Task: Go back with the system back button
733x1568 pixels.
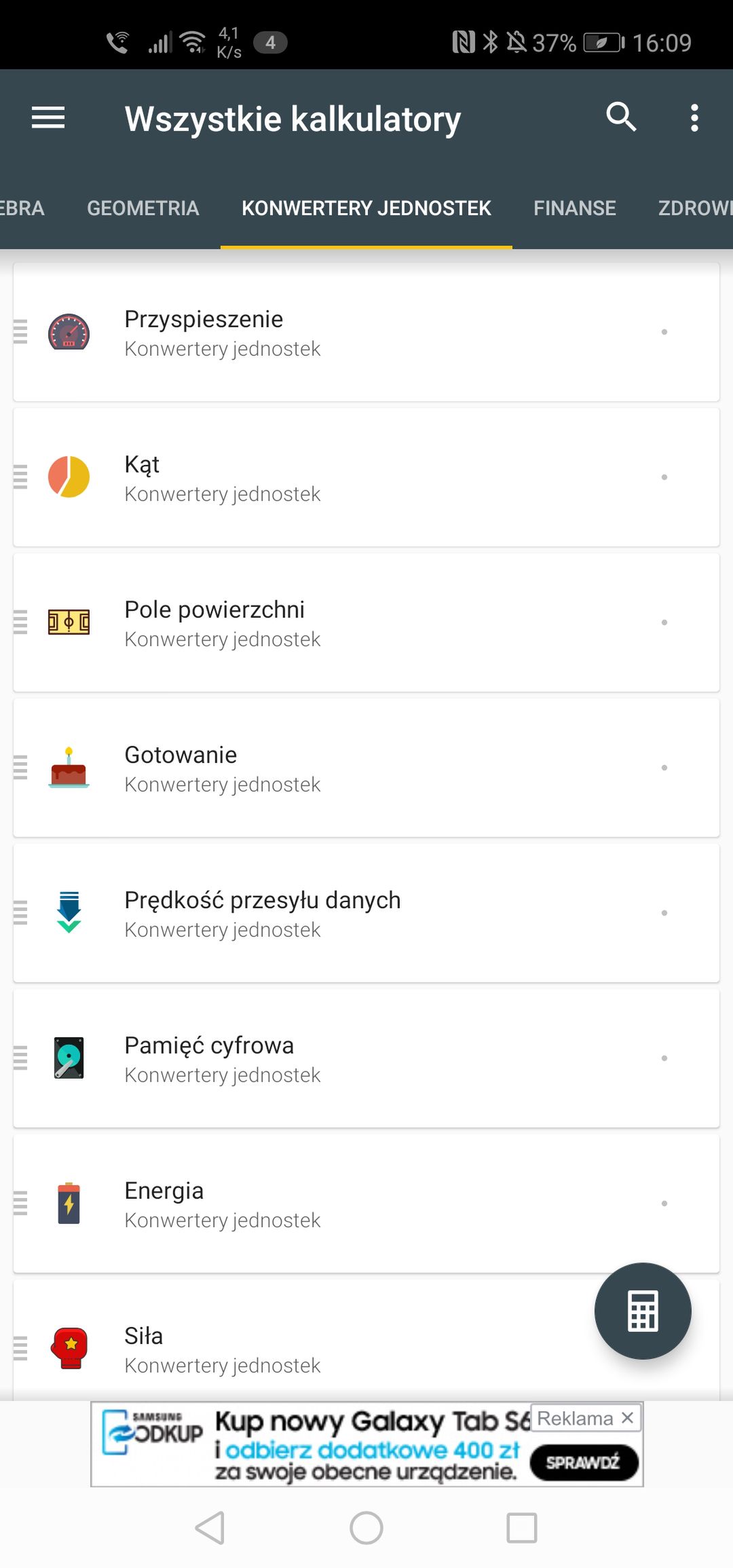Action: 210,1528
